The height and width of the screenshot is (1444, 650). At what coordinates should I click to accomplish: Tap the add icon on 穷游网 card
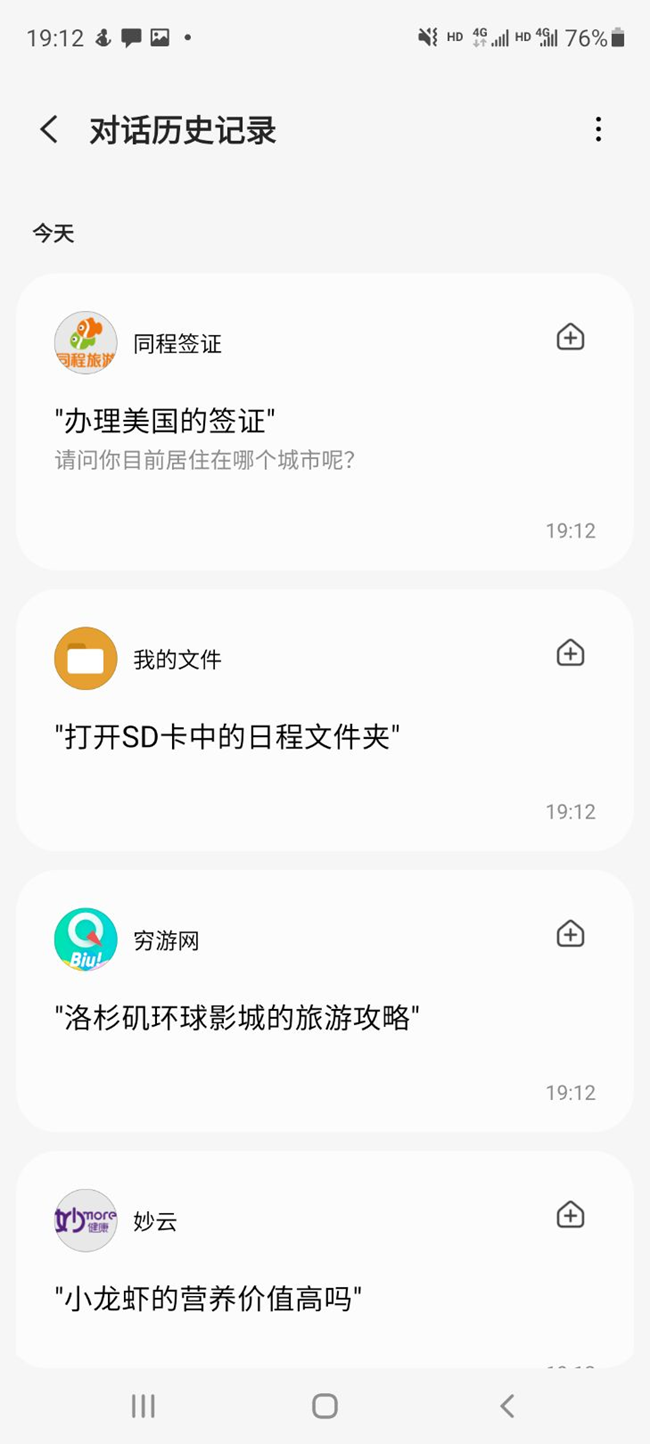pyautogui.click(x=570, y=934)
